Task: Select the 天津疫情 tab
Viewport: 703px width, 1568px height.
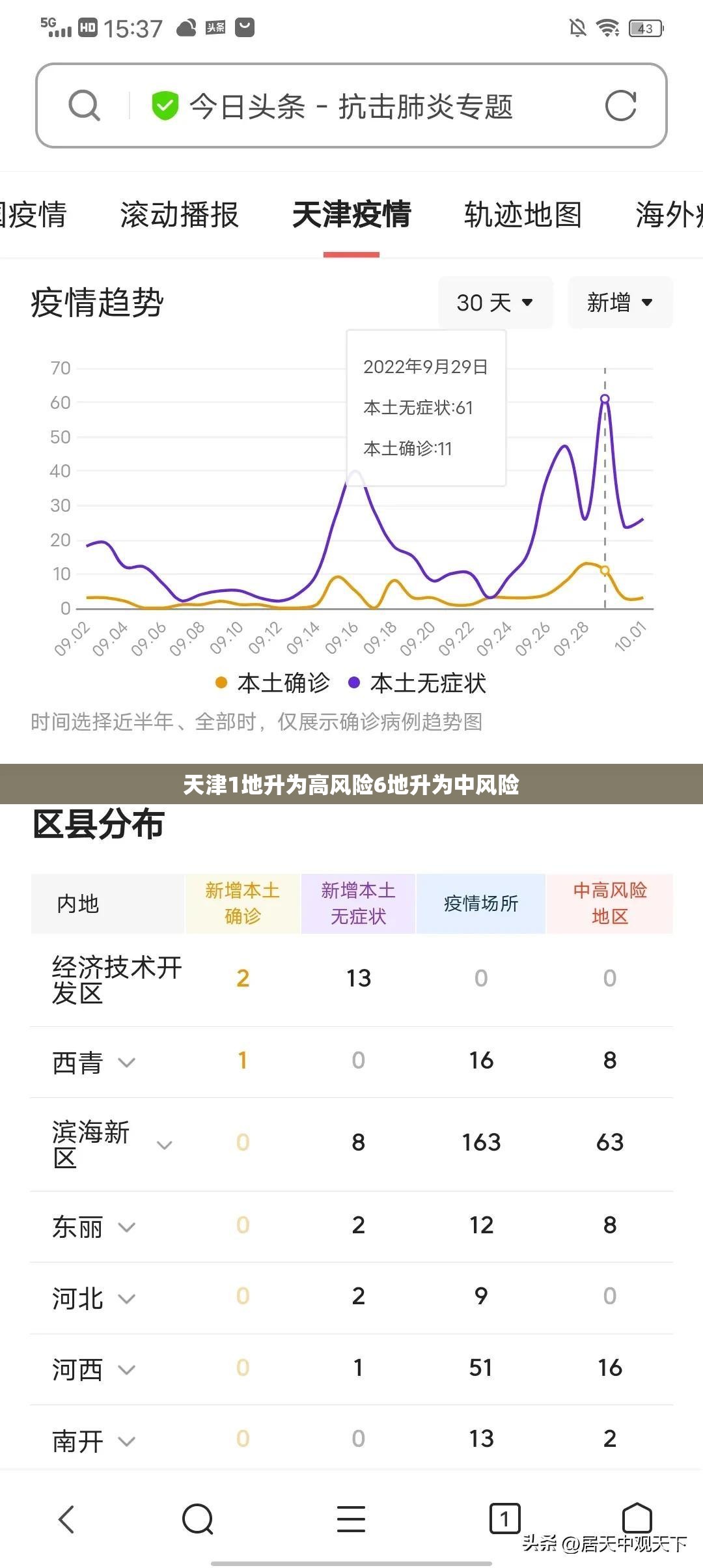Action: click(x=351, y=214)
